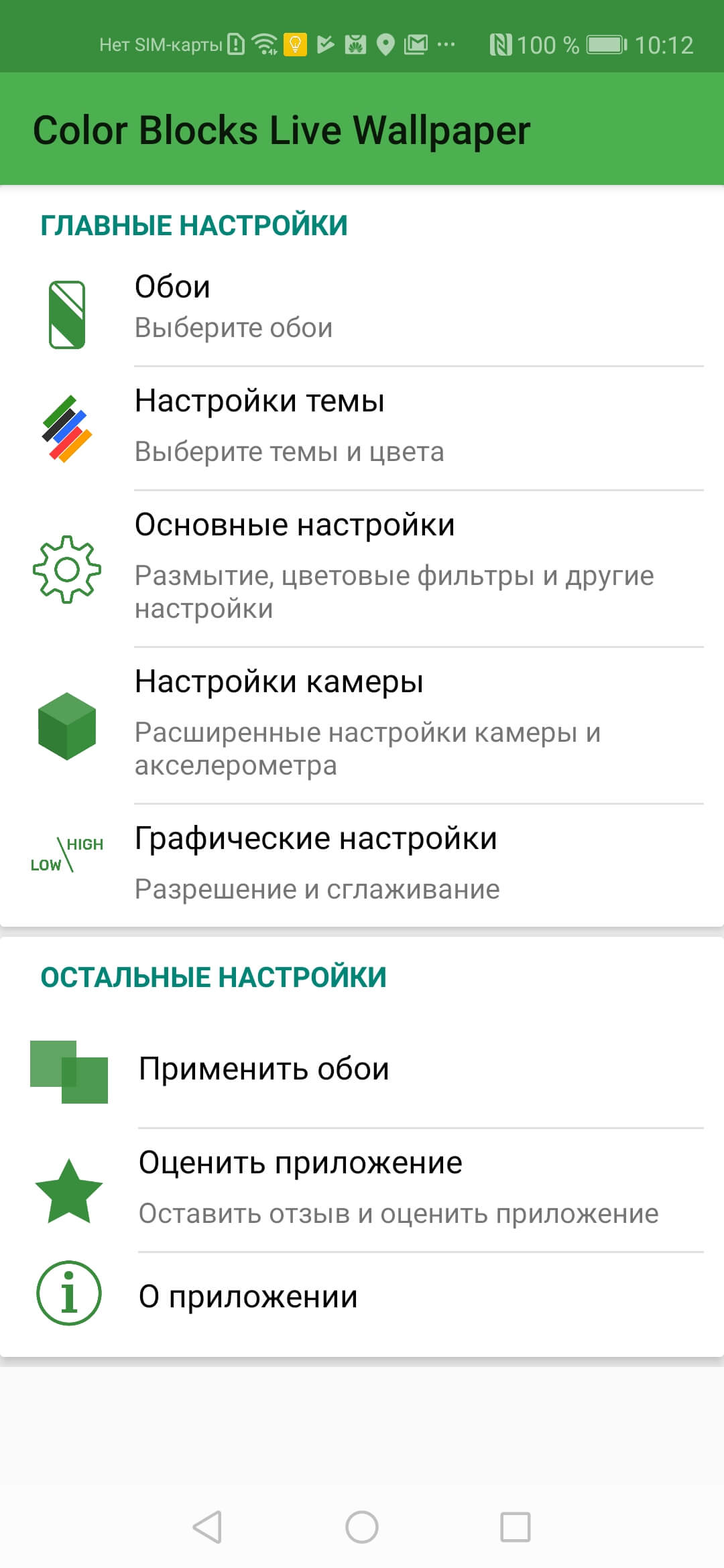724x1568 pixels.
Task: Tap Оценить приложение to leave a review
Action: pos(362,1187)
